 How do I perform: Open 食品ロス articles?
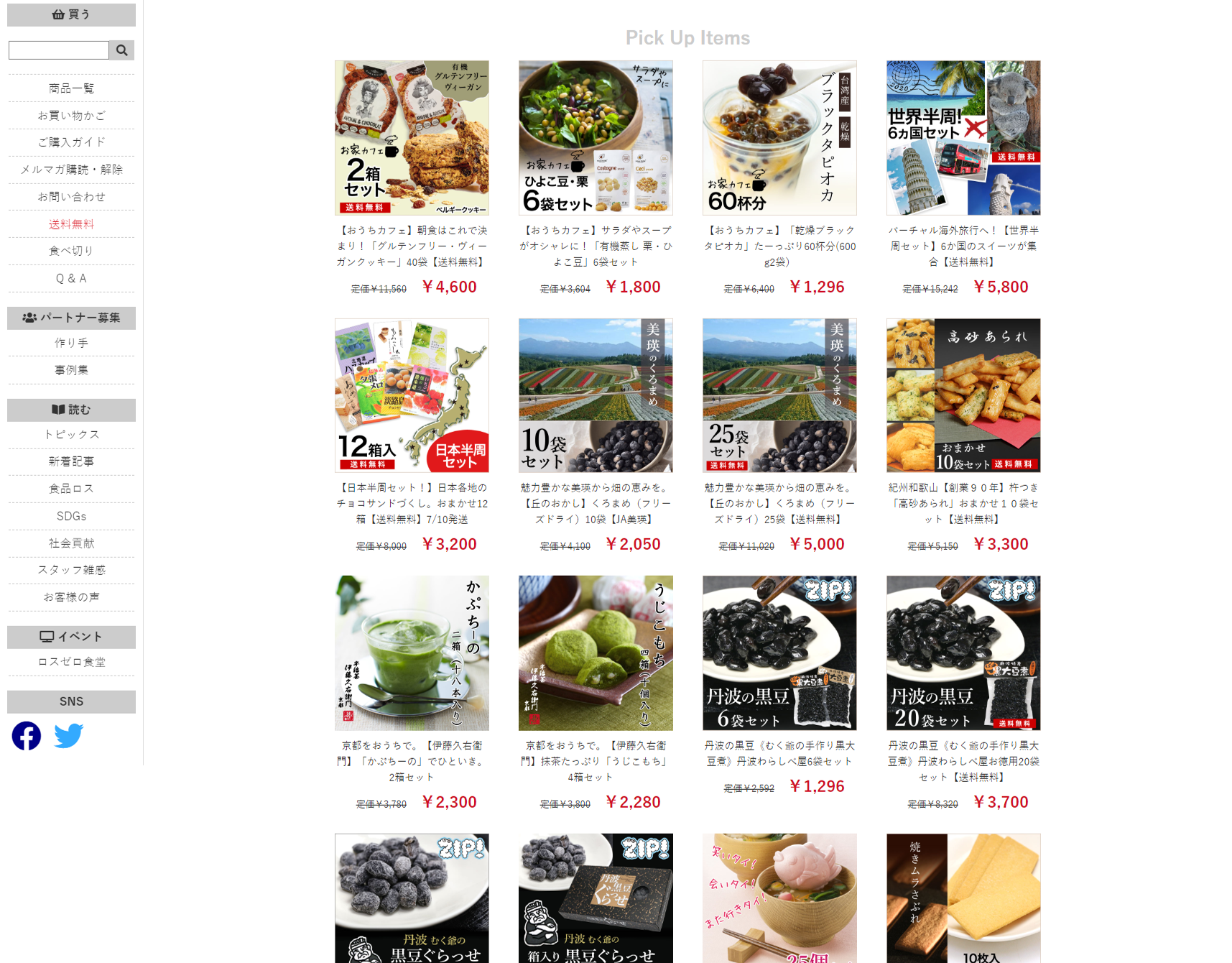[71, 489]
